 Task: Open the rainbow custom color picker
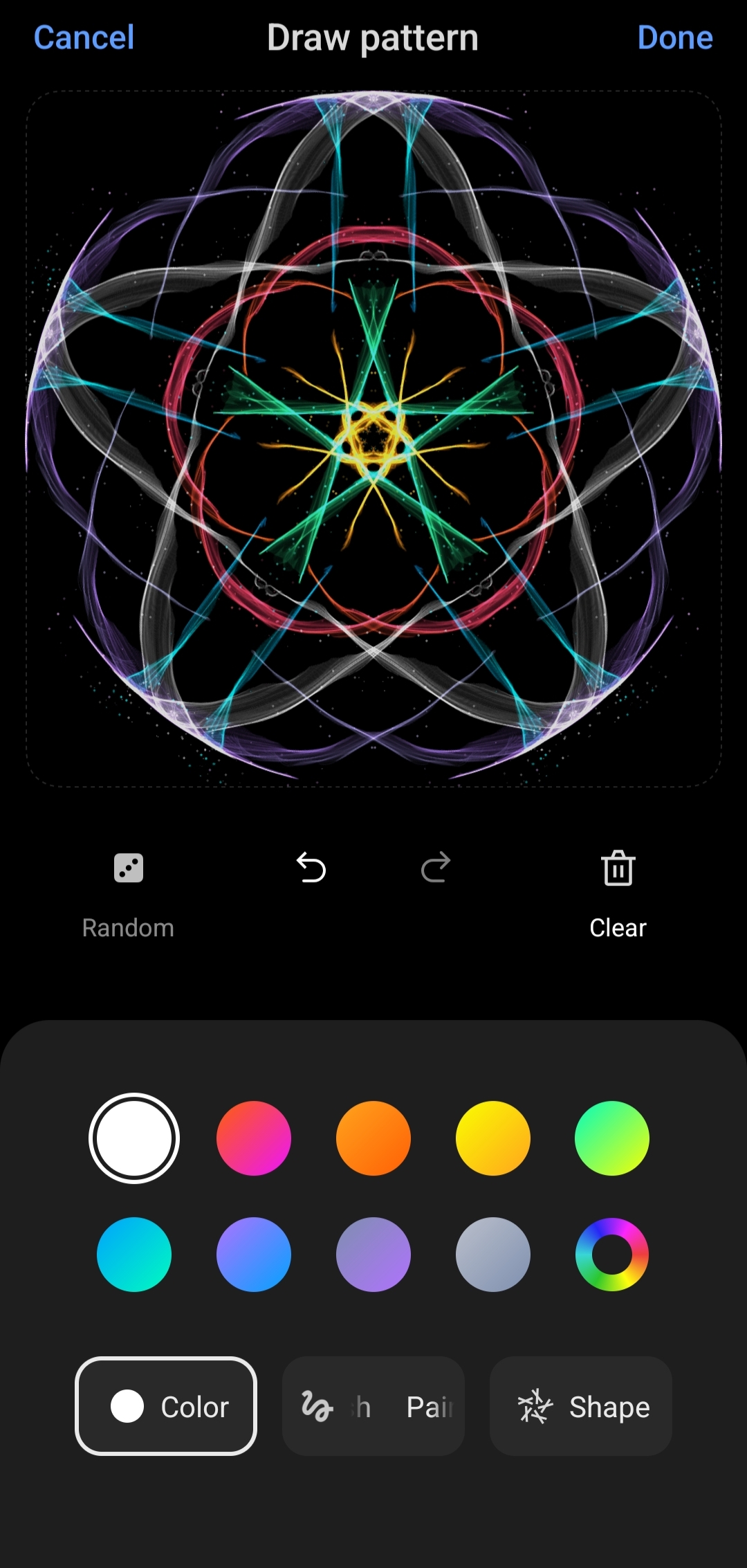[612, 1255]
